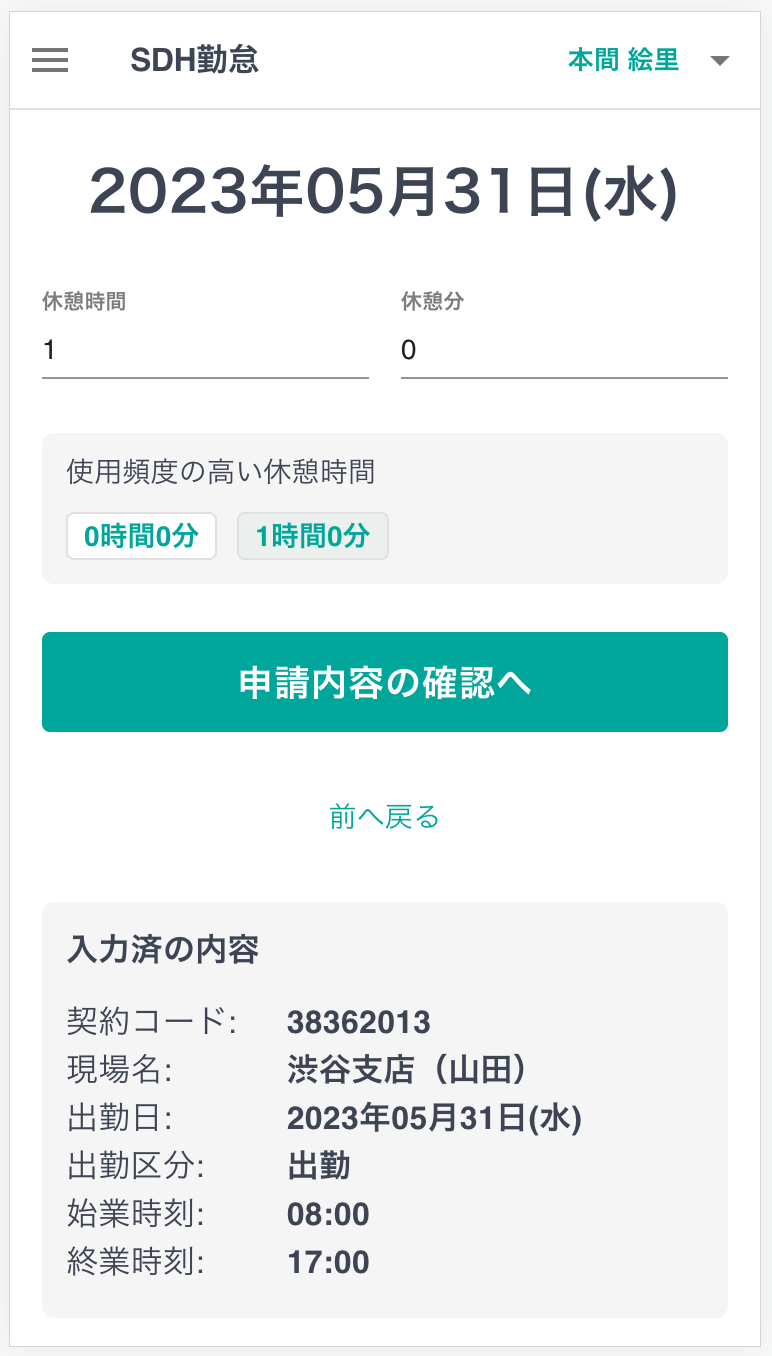Image resolution: width=772 pixels, height=1356 pixels.
Task: Click the user name 本間 絵里
Action: 625,59
